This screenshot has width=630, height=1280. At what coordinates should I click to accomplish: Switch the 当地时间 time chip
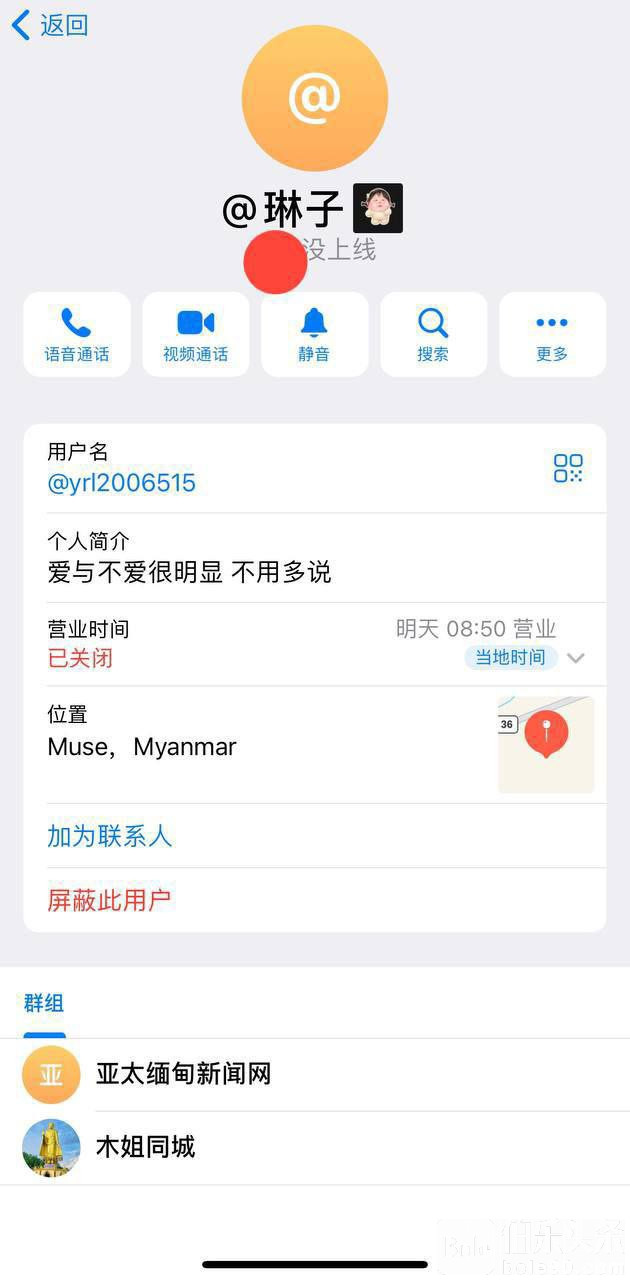coord(510,657)
